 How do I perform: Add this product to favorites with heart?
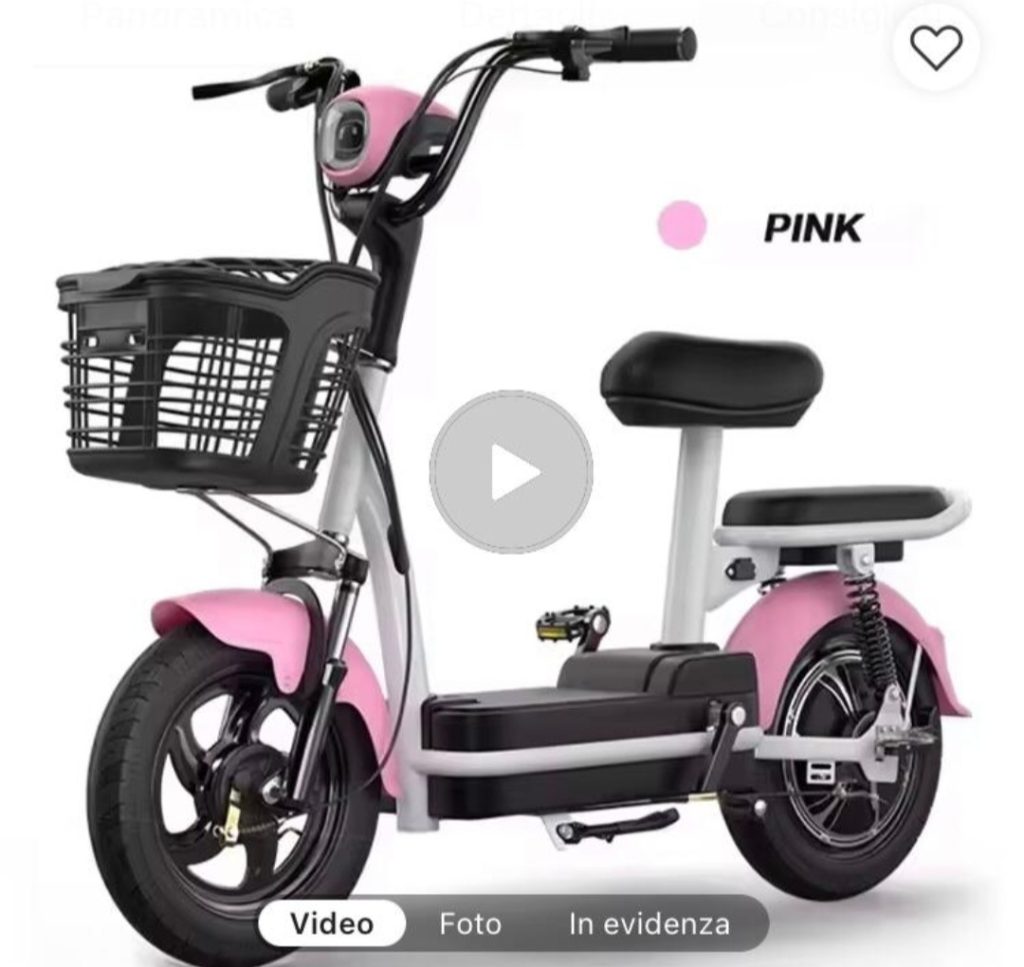click(x=936, y=47)
